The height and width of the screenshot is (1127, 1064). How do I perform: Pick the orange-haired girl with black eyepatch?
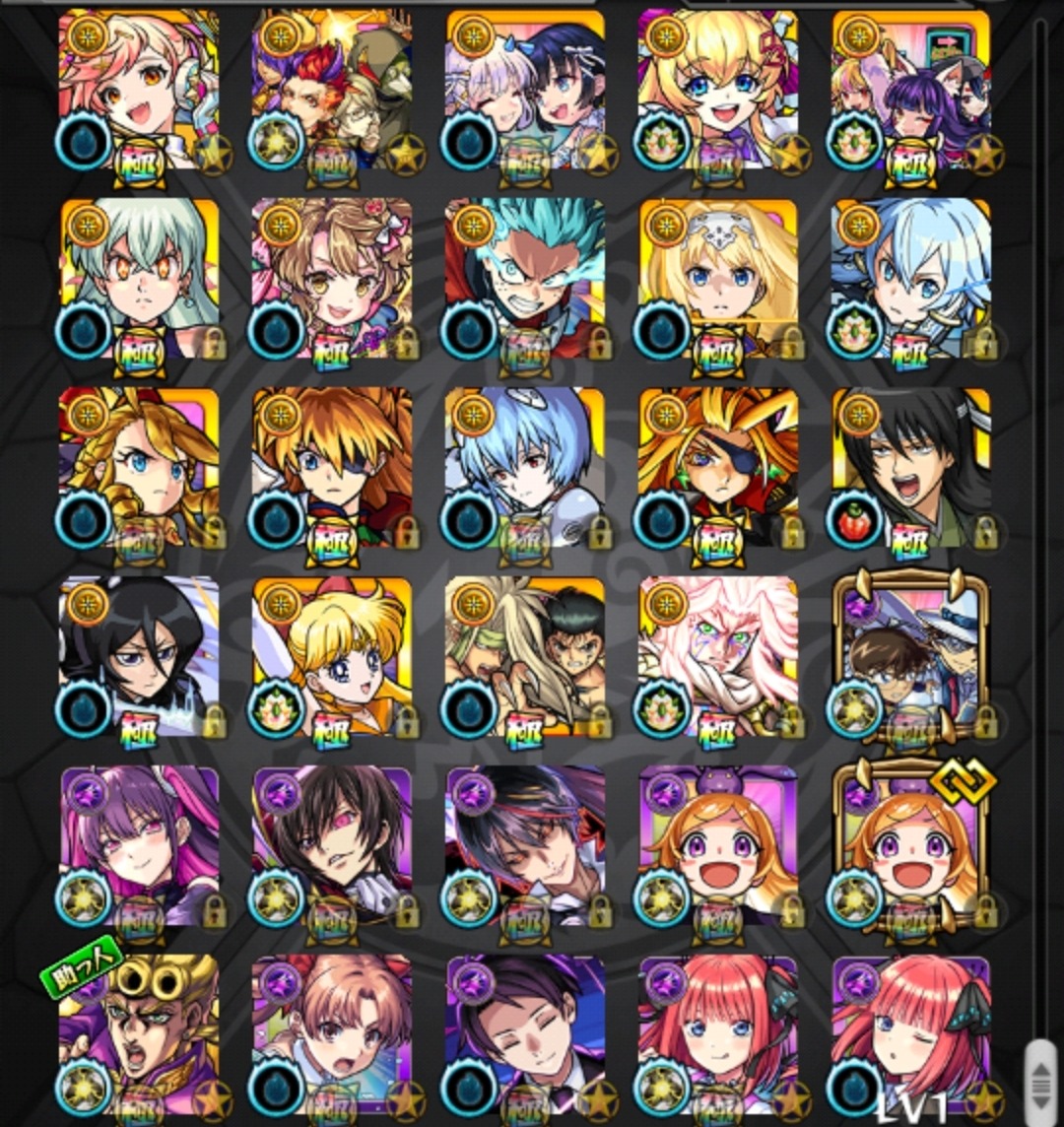pyautogui.click(x=331, y=467)
